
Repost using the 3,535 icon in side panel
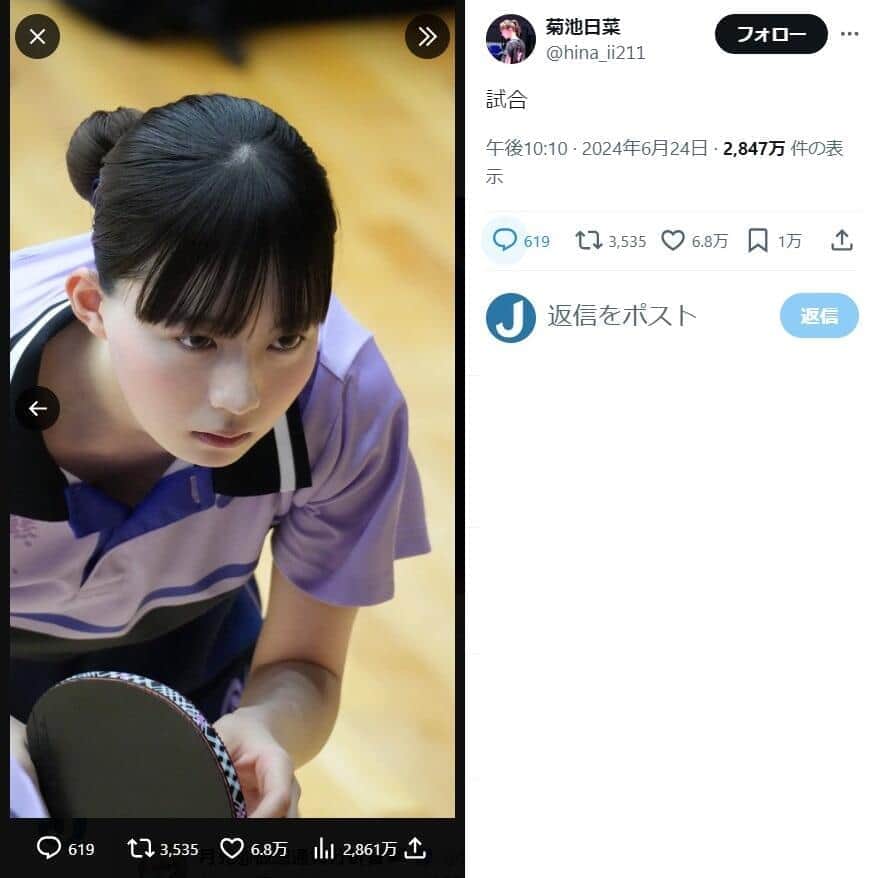click(x=589, y=240)
